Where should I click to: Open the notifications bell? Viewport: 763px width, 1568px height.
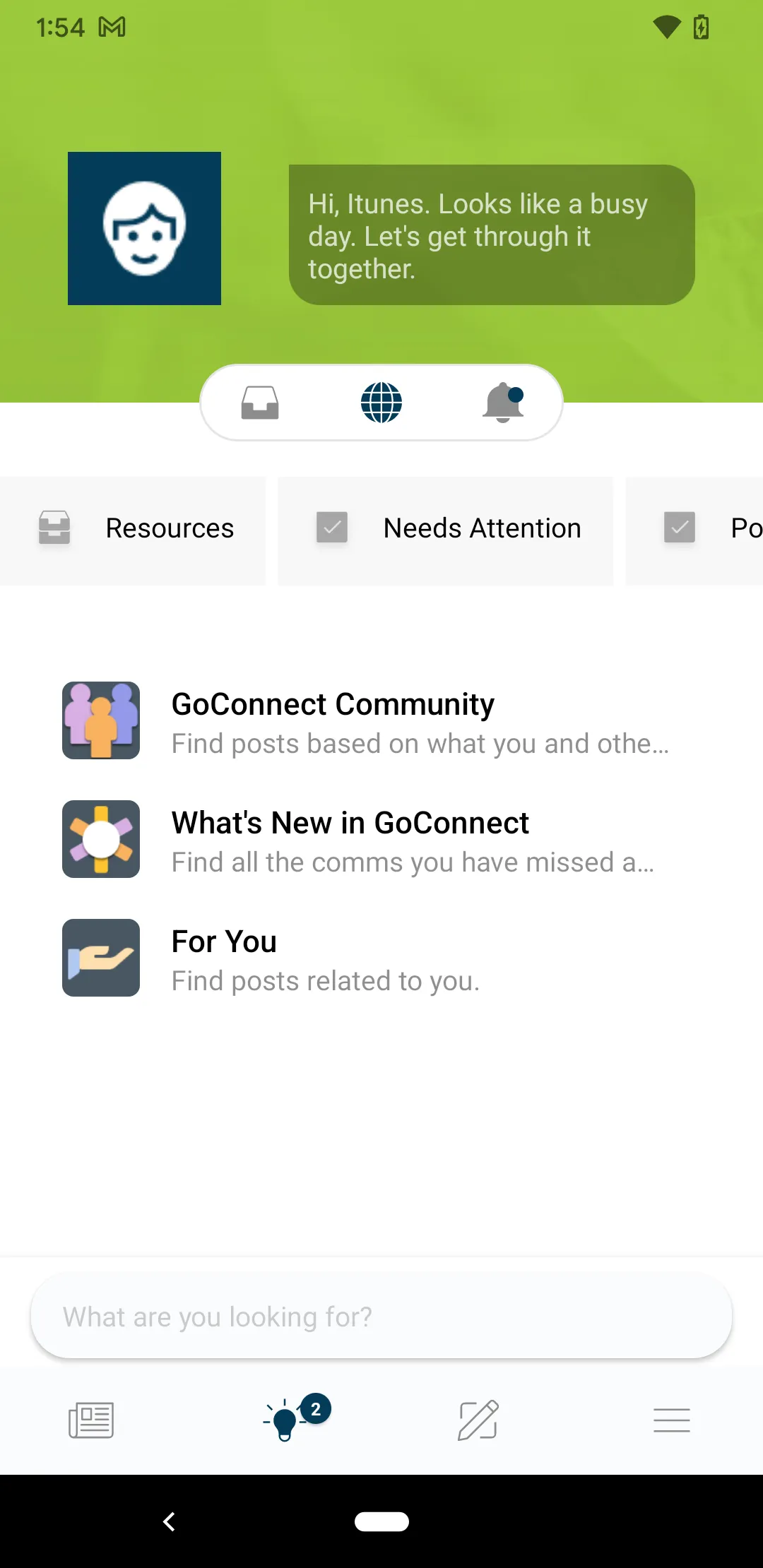click(x=503, y=403)
